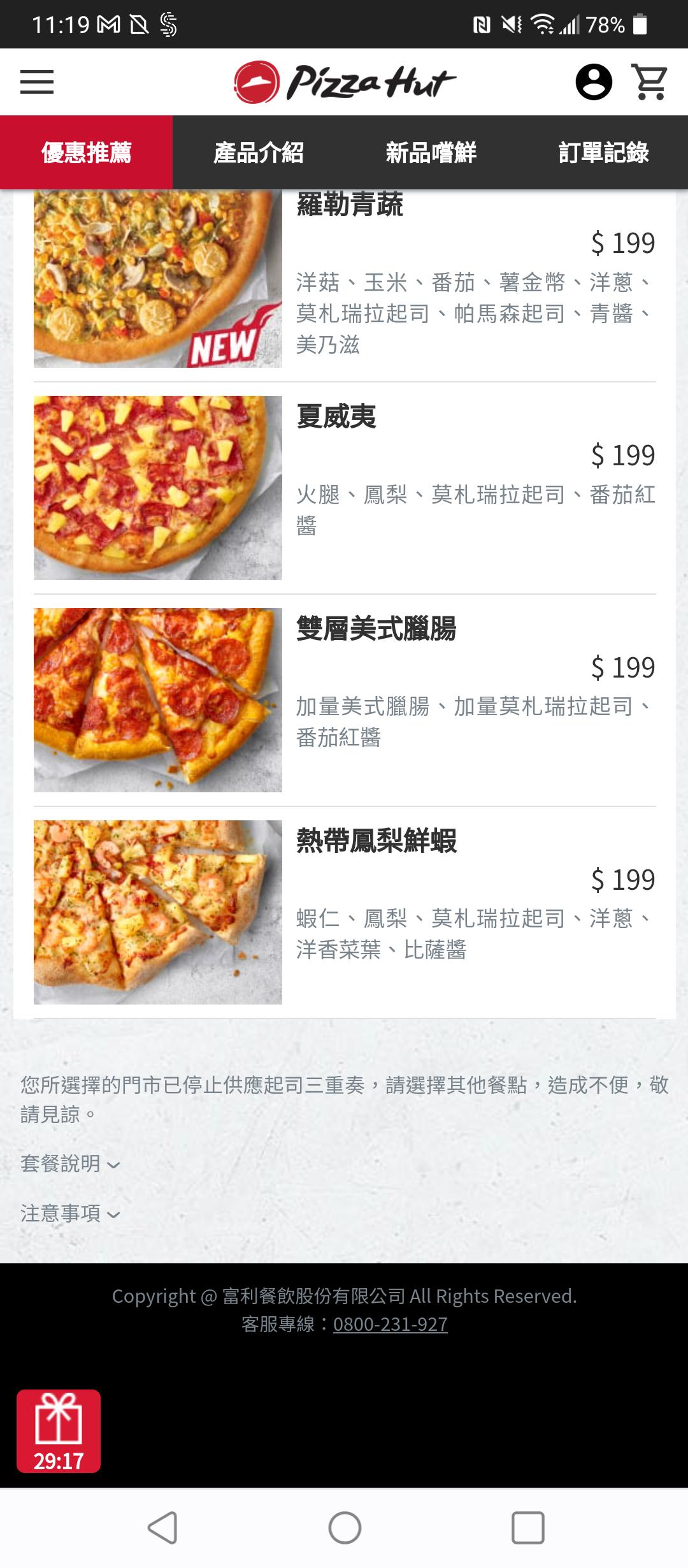Open the 新品嚐鮮 tab
This screenshot has height=1568, width=688.
431,152
